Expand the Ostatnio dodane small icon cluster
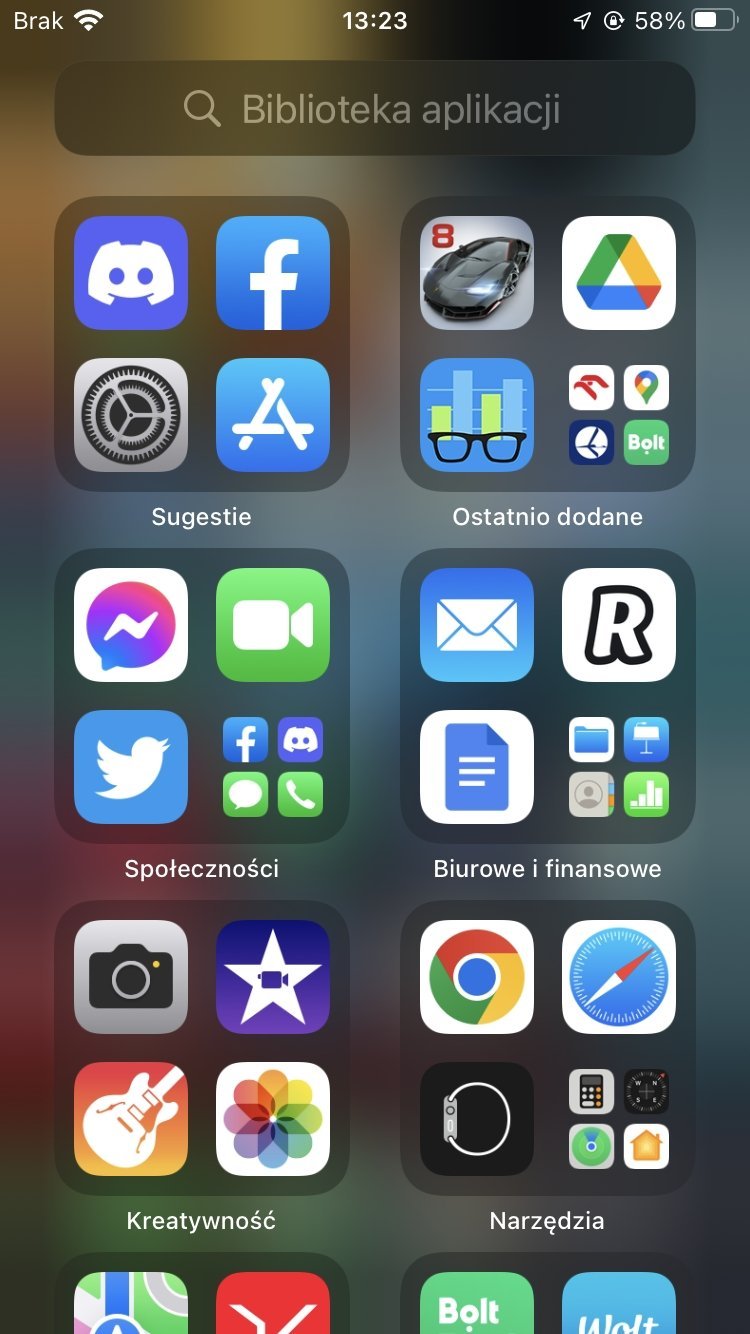750x1334 pixels. pos(619,415)
